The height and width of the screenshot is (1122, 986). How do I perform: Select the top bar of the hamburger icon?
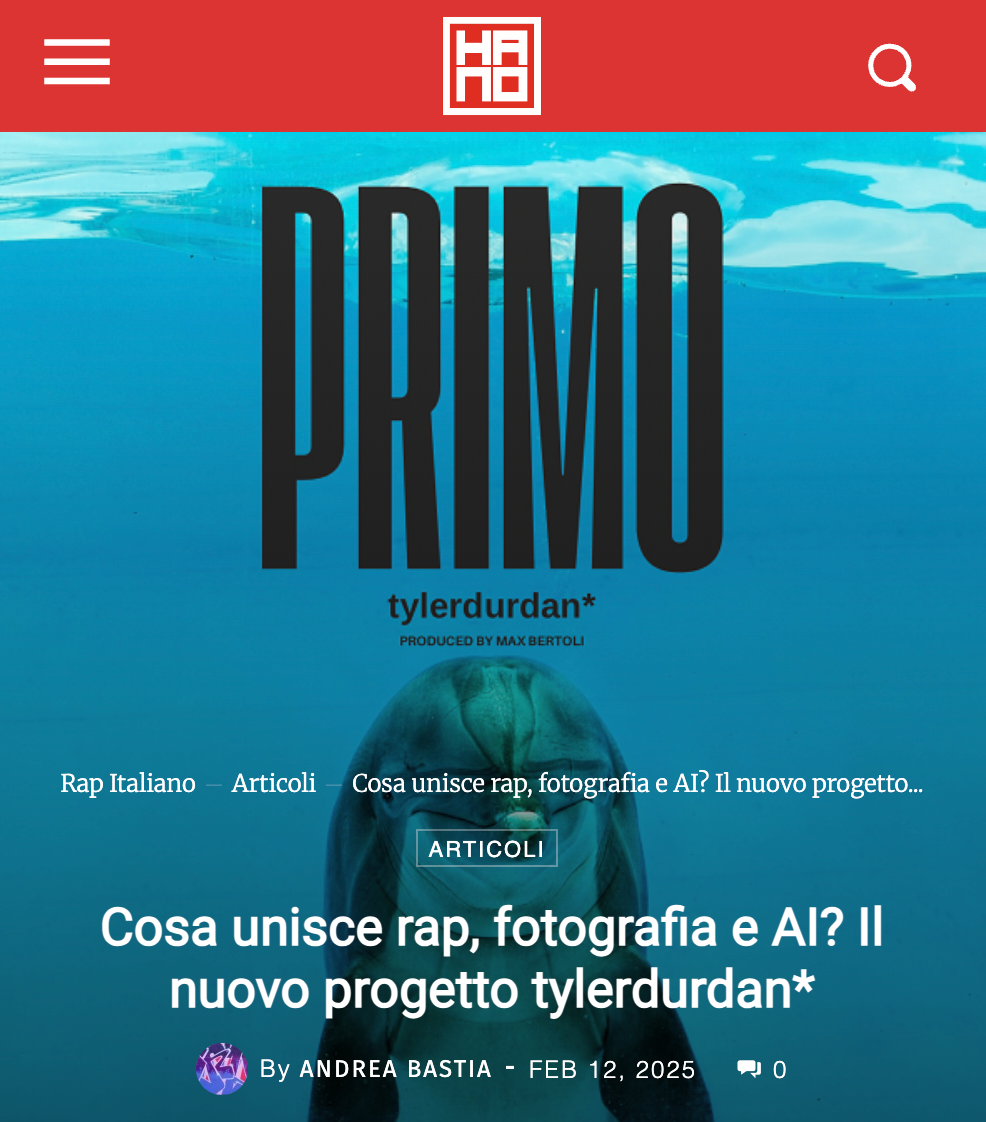(x=77, y=44)
